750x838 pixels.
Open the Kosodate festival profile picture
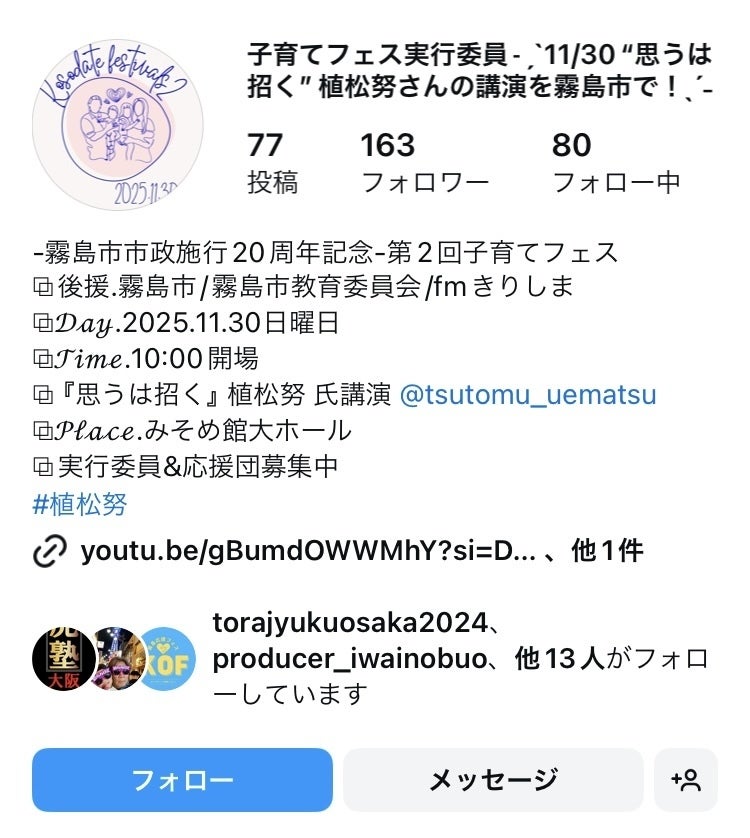(118, 125)
